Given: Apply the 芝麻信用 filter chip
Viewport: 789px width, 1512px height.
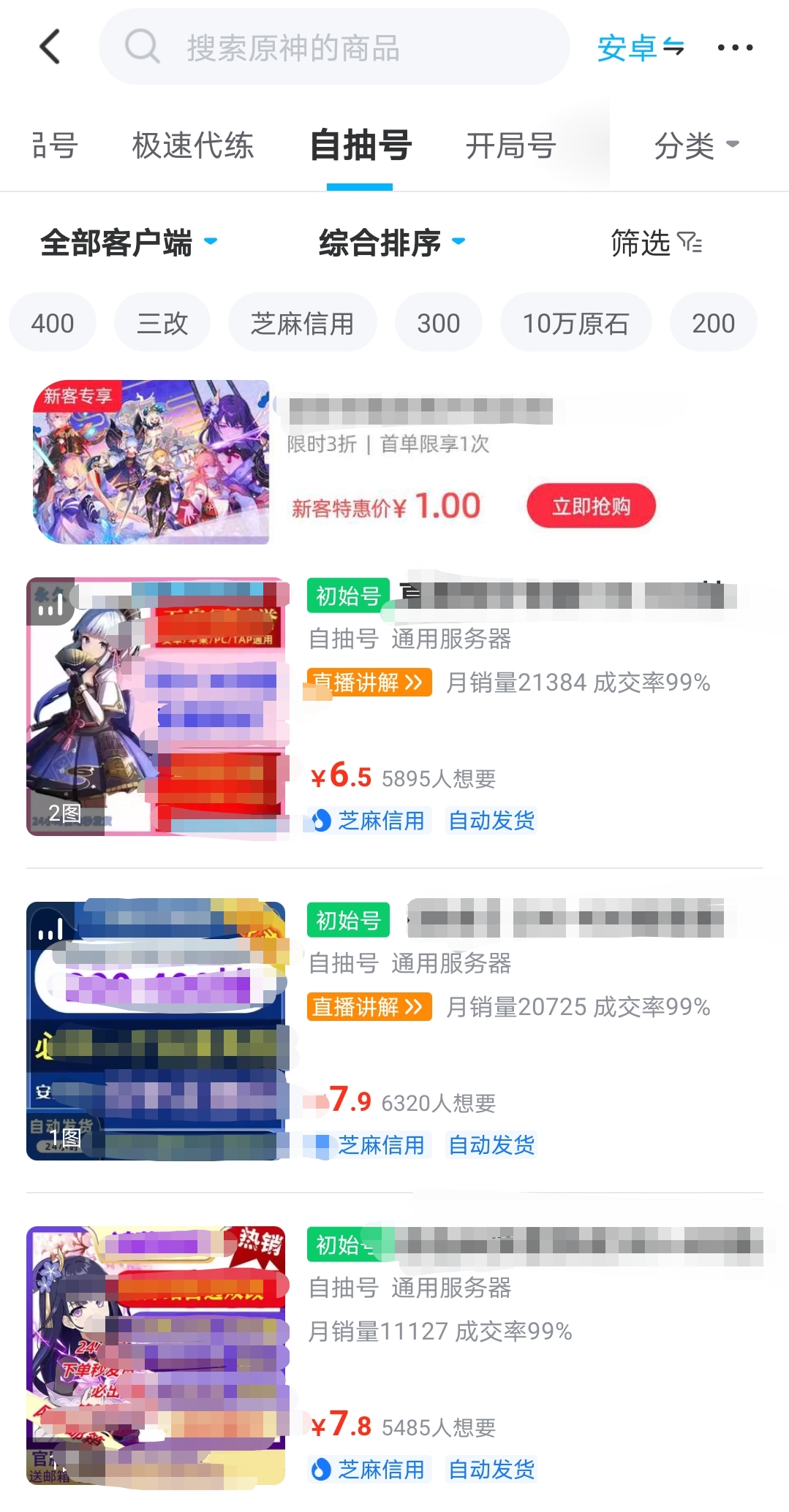Looking at the screenshot, I should 302,323.
